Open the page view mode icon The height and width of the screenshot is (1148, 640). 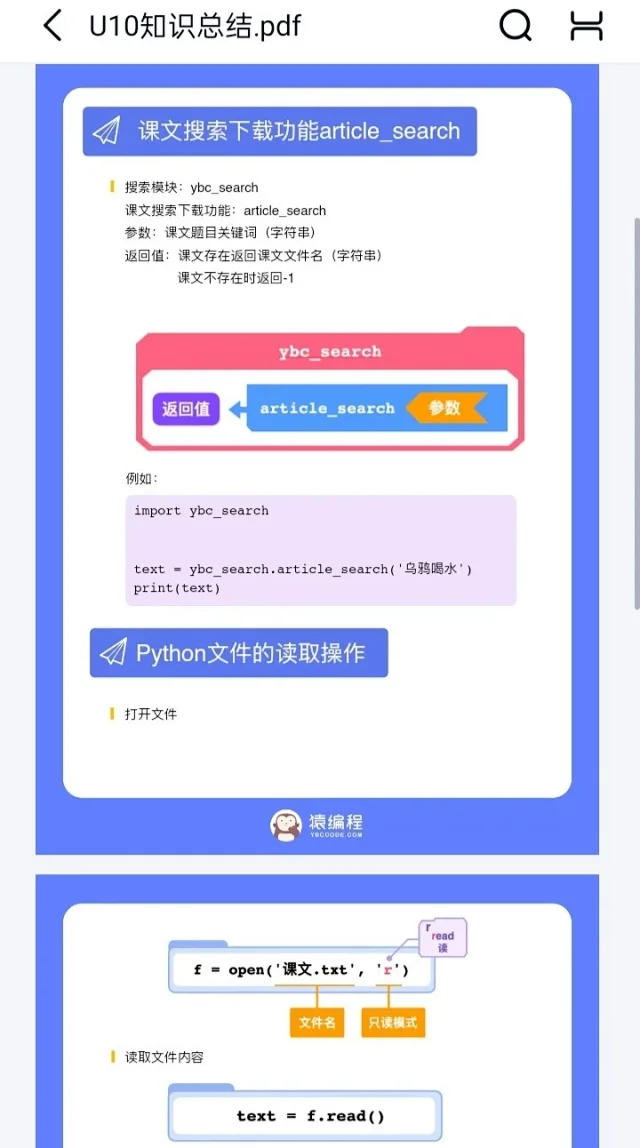(586, 26)
